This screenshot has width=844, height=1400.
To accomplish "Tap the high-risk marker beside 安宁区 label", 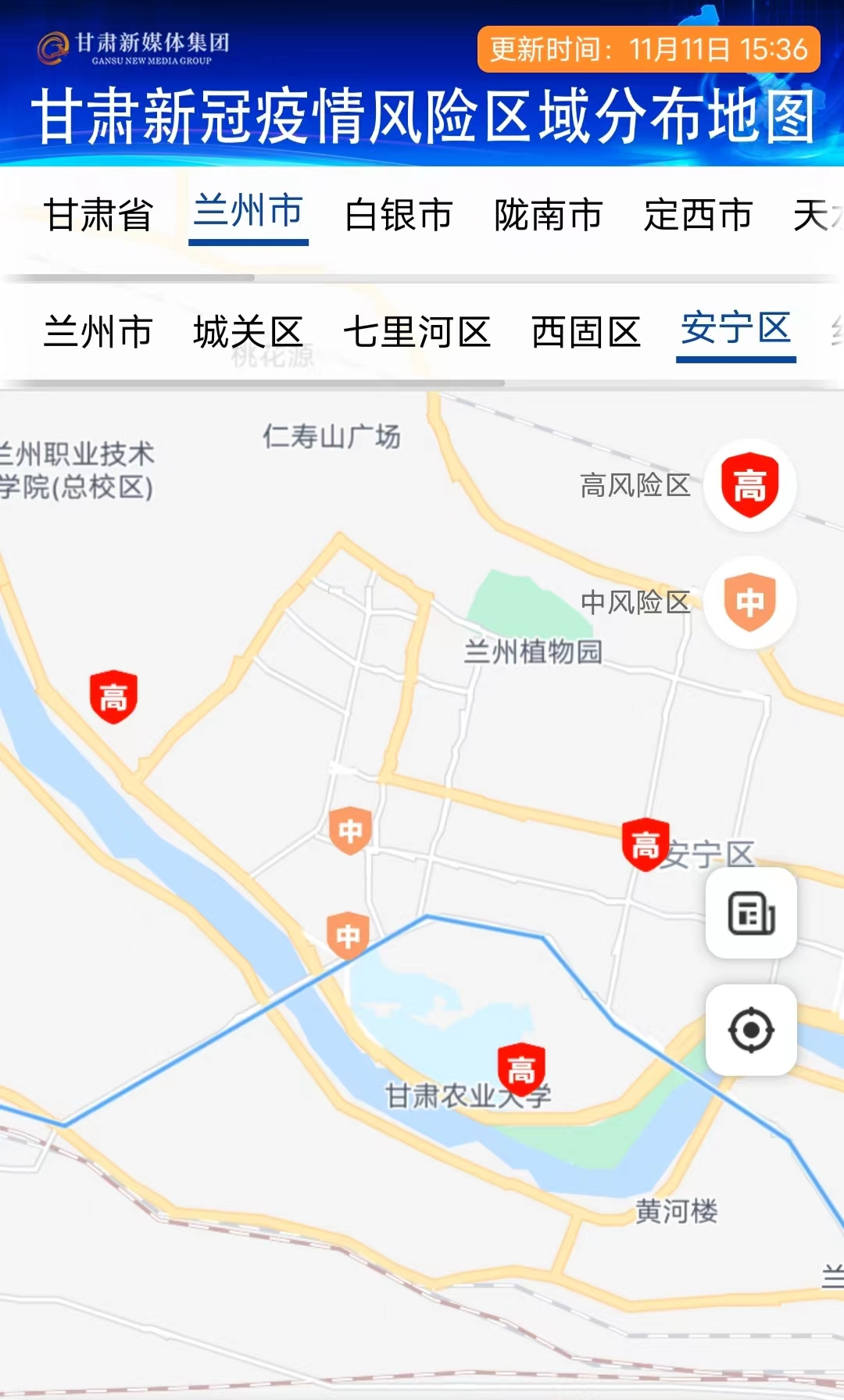I will 646,844.
